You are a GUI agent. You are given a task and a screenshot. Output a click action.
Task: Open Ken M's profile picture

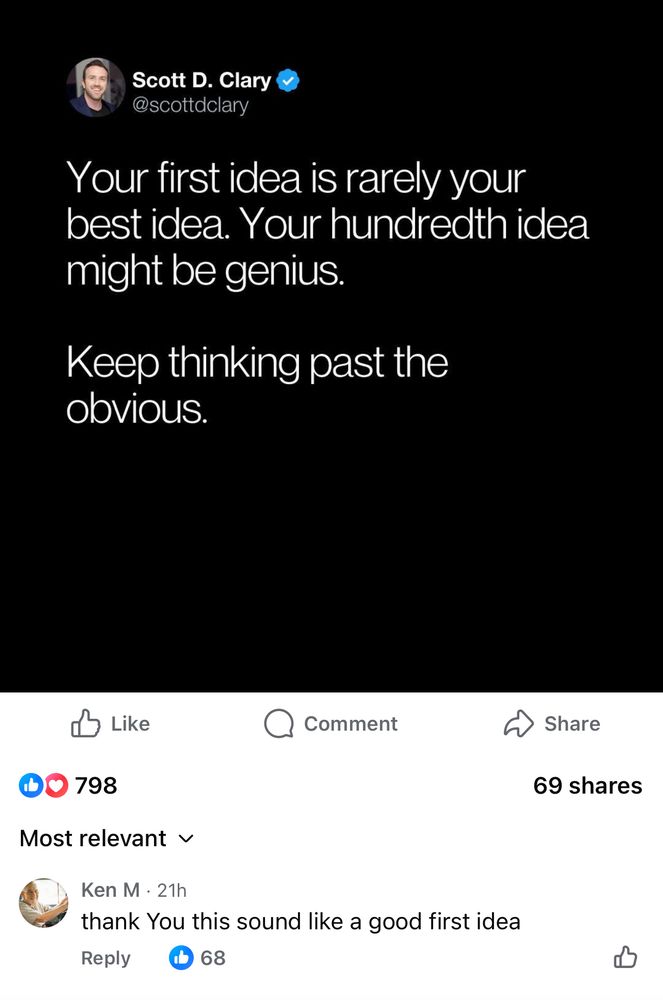coord(43,902)
